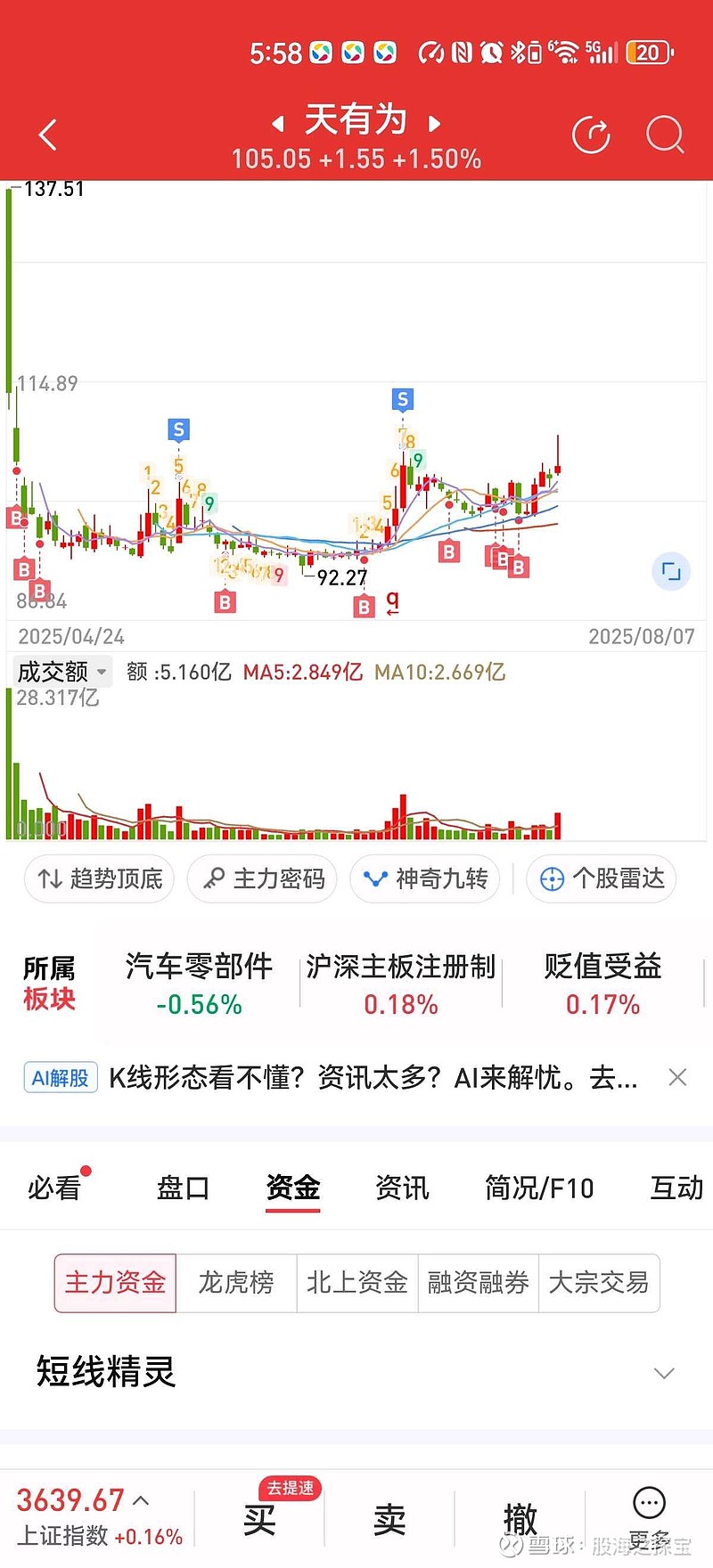Switch to the previous stock arrow
The image size is (713, 1568).
[278, 123]
